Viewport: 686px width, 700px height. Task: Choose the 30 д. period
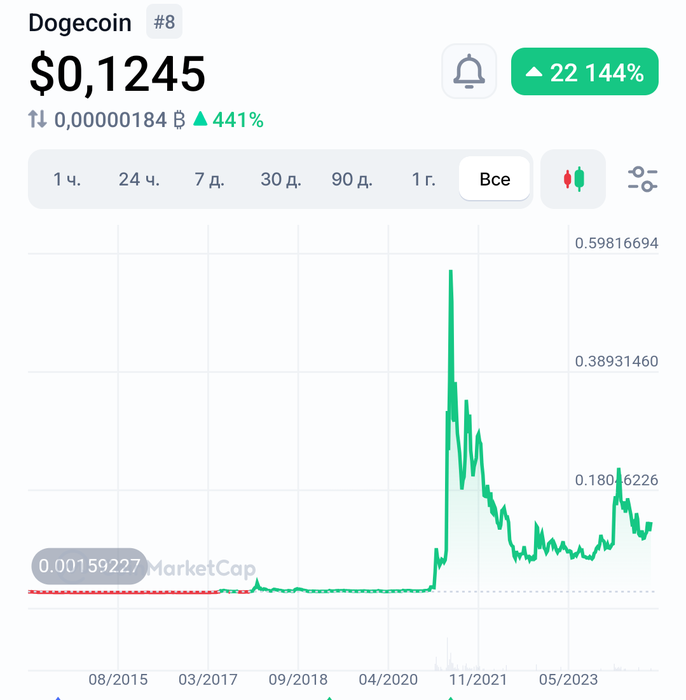[281, 179]
